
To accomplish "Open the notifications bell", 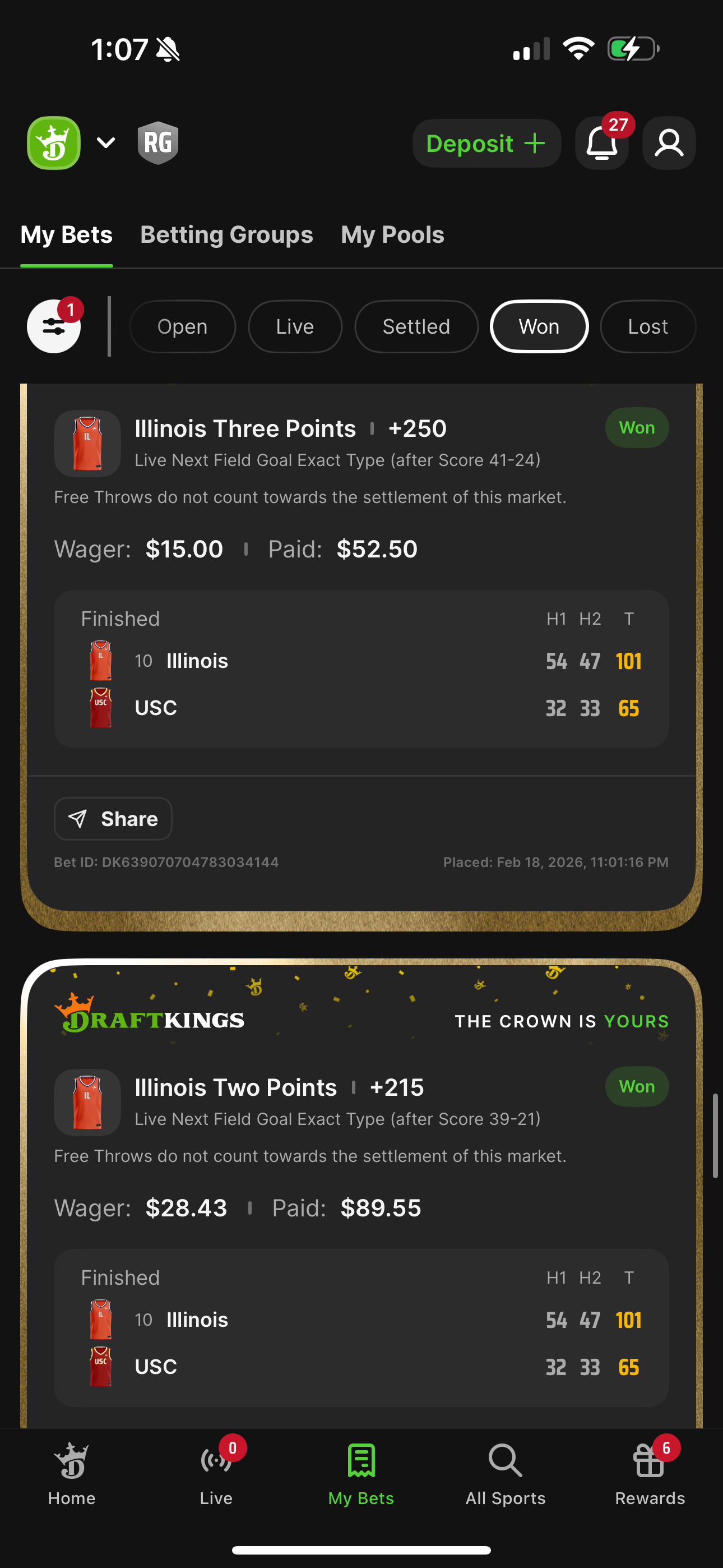I will point(601,144).
